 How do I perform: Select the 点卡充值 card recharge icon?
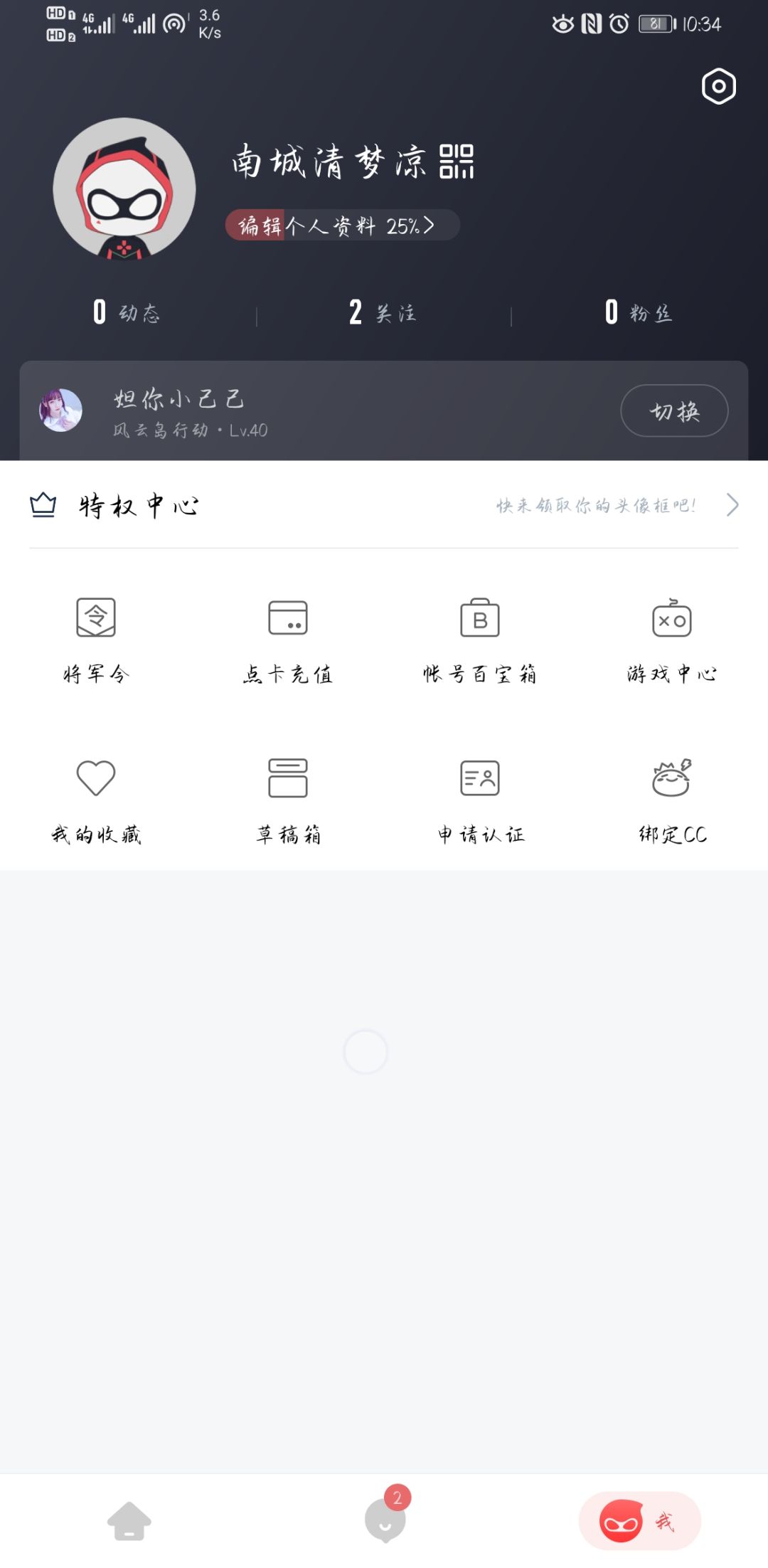point(288,638)
